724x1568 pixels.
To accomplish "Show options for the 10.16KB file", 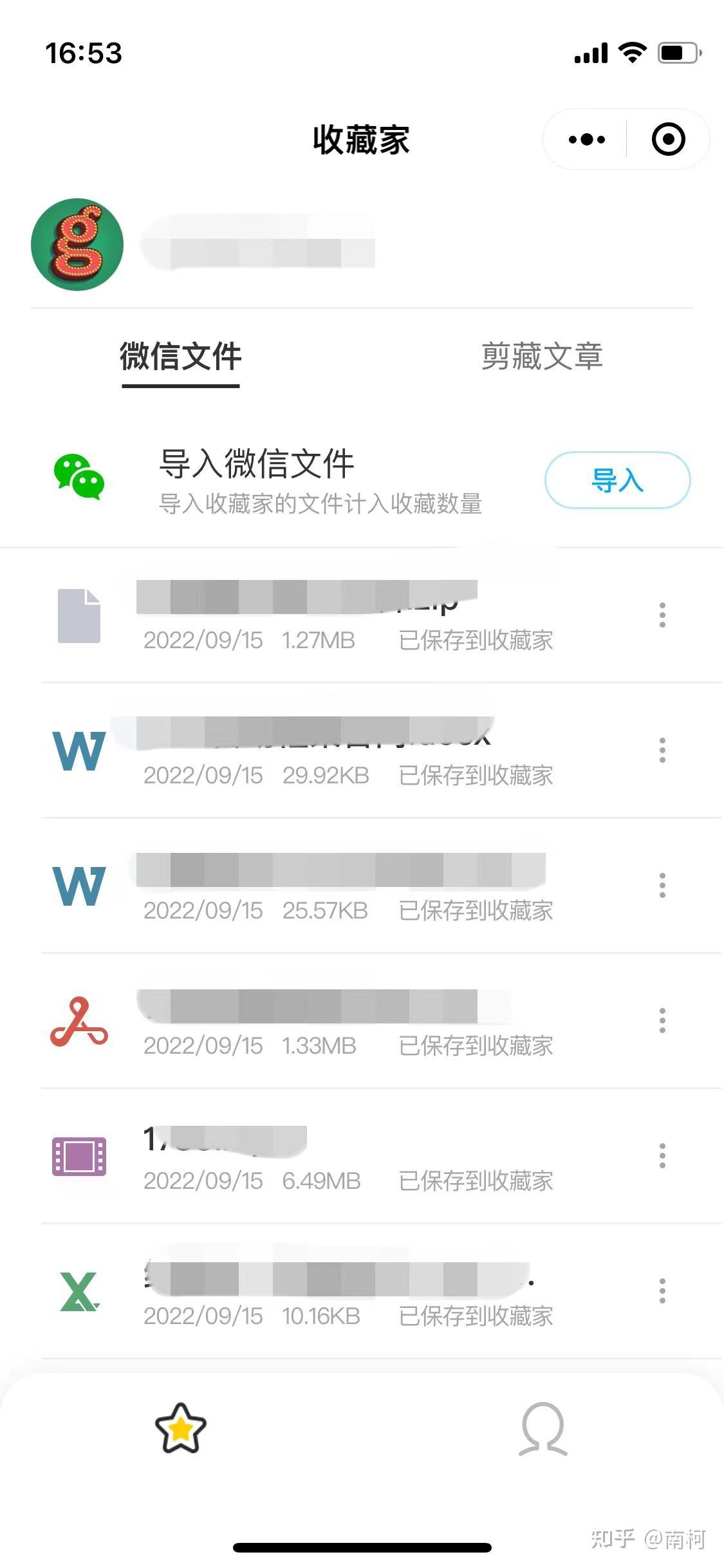I will coord(662,1291).
